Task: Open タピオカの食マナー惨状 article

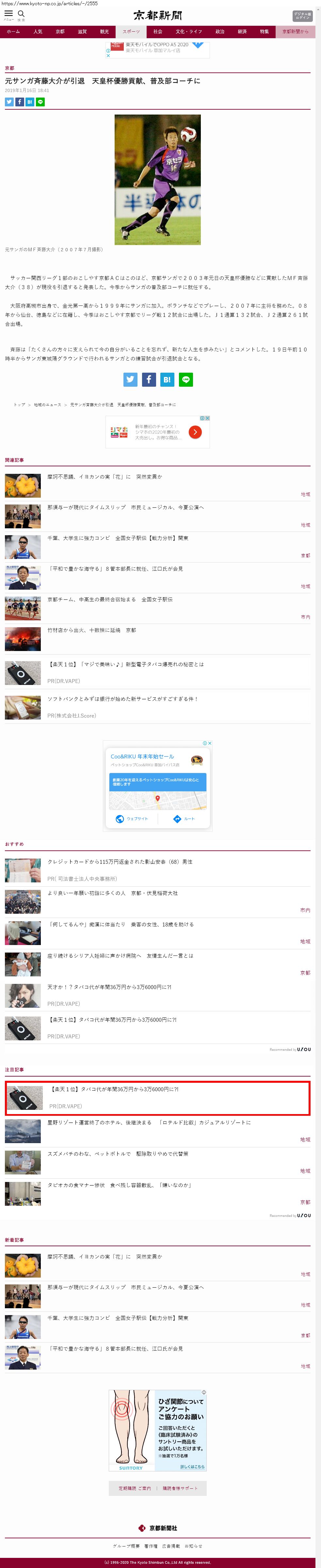Action: [120, 1185]
